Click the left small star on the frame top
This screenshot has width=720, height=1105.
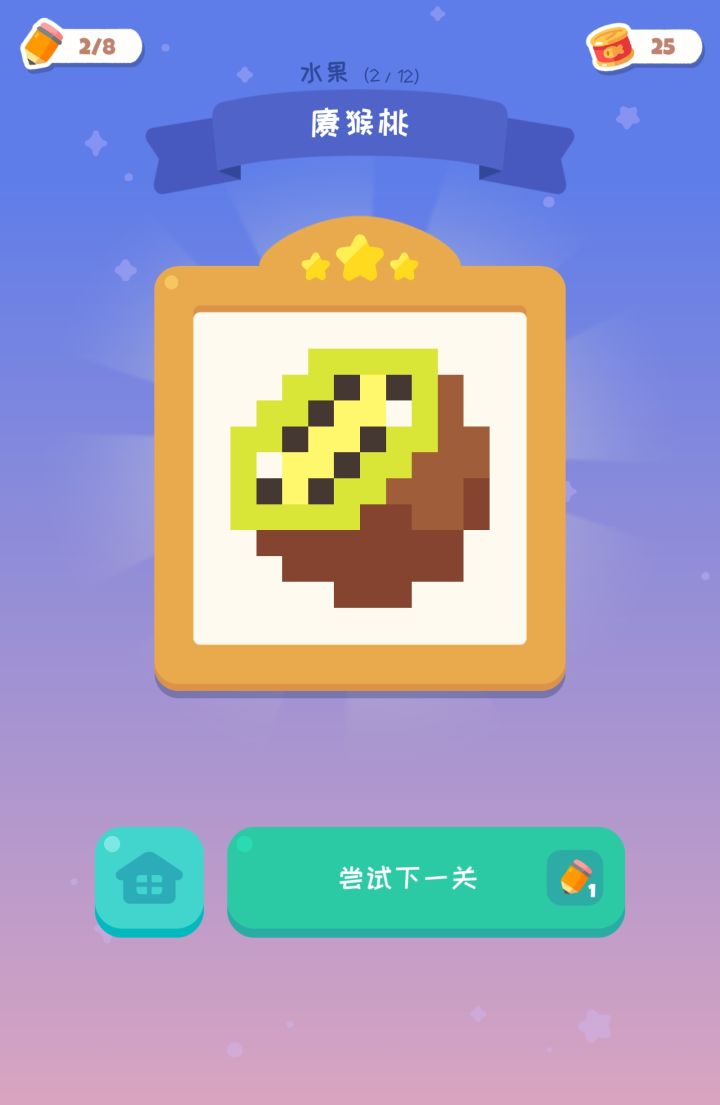click(x=314, y=268)
